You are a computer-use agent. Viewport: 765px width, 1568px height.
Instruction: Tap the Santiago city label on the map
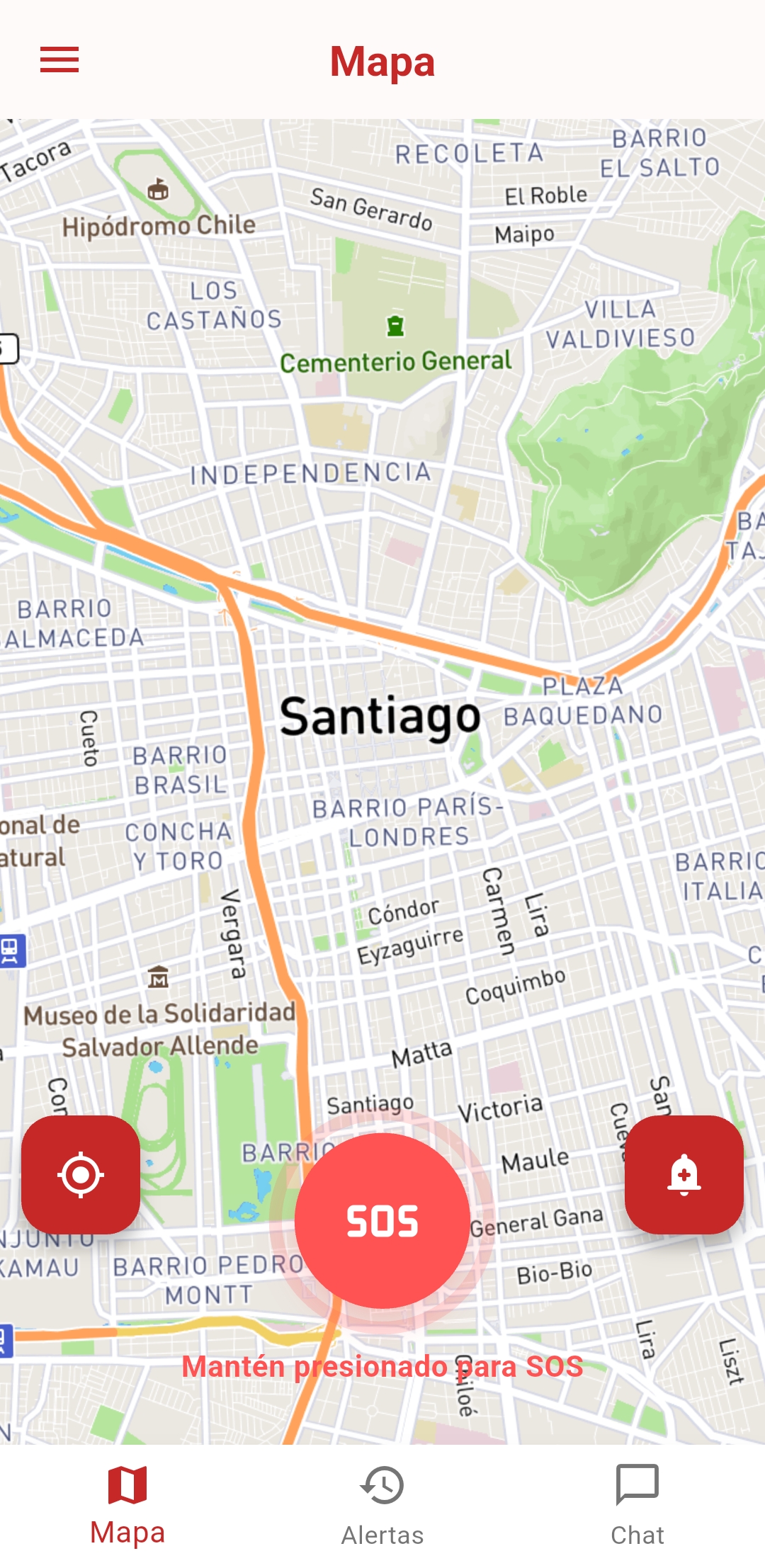tap(381, 717)
